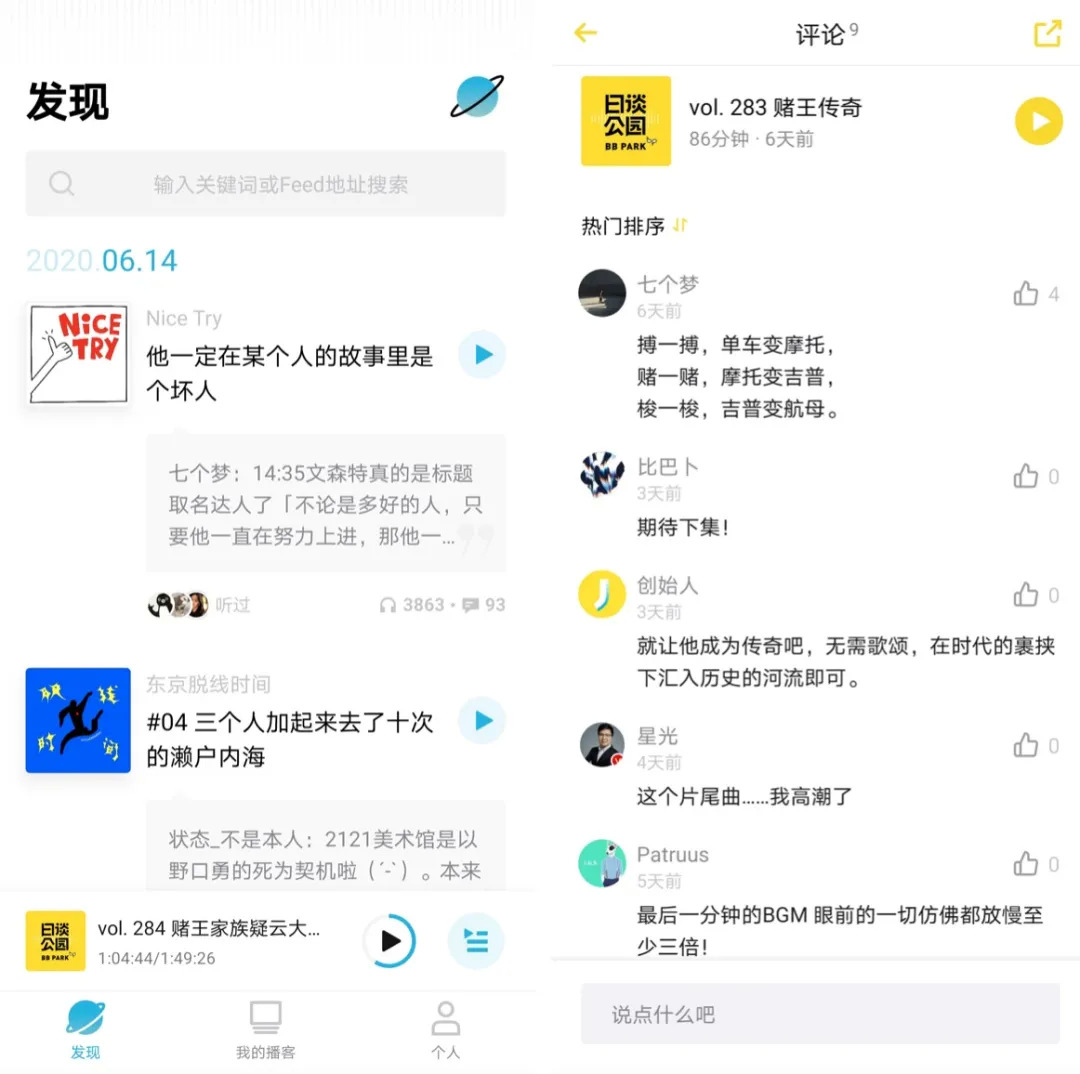The height and width of the screenshot is (1074, 1080).
Task: Tap the 说点什么吧 comment input field
Action: 820,1014
